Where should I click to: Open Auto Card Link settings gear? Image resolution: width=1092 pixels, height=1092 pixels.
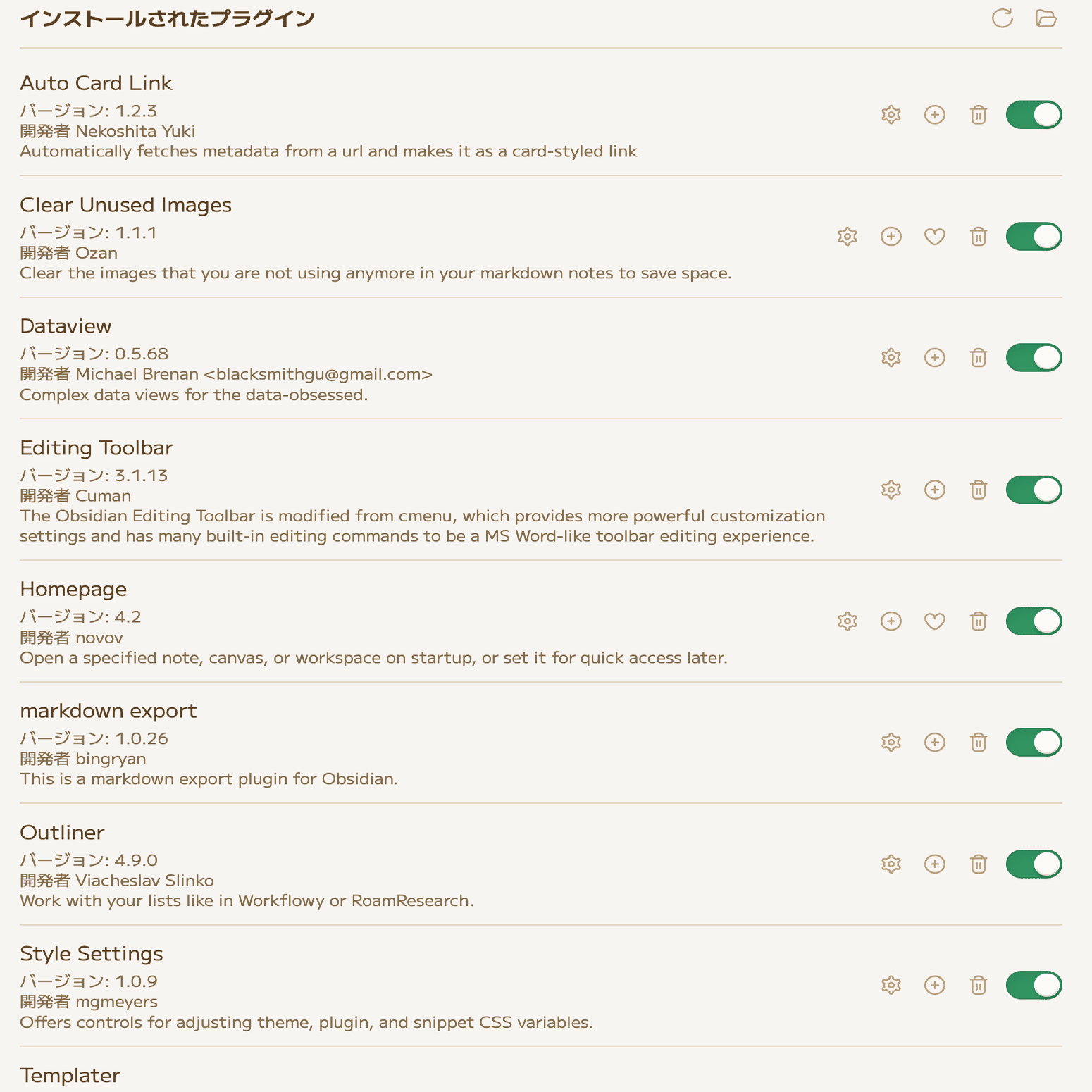coord(891,115)
